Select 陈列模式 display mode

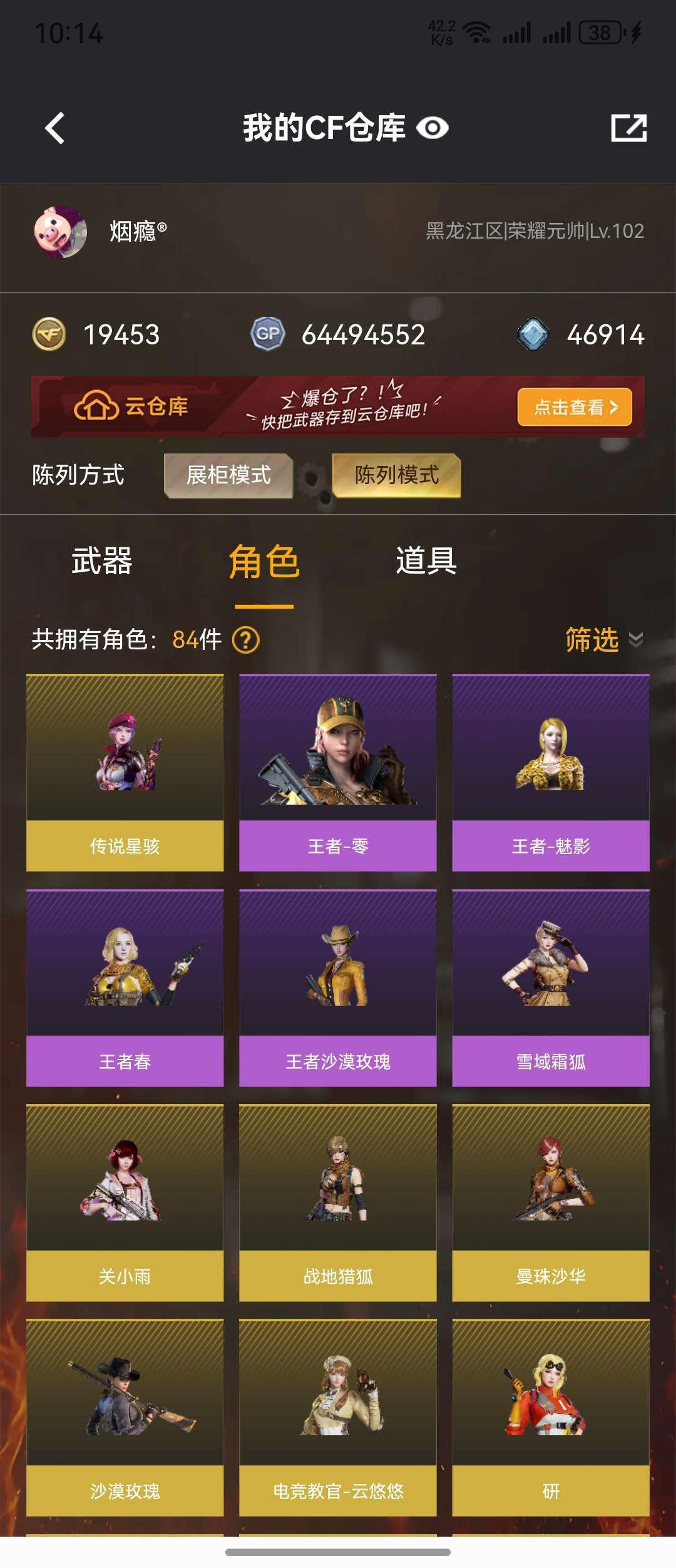(397, 475)
